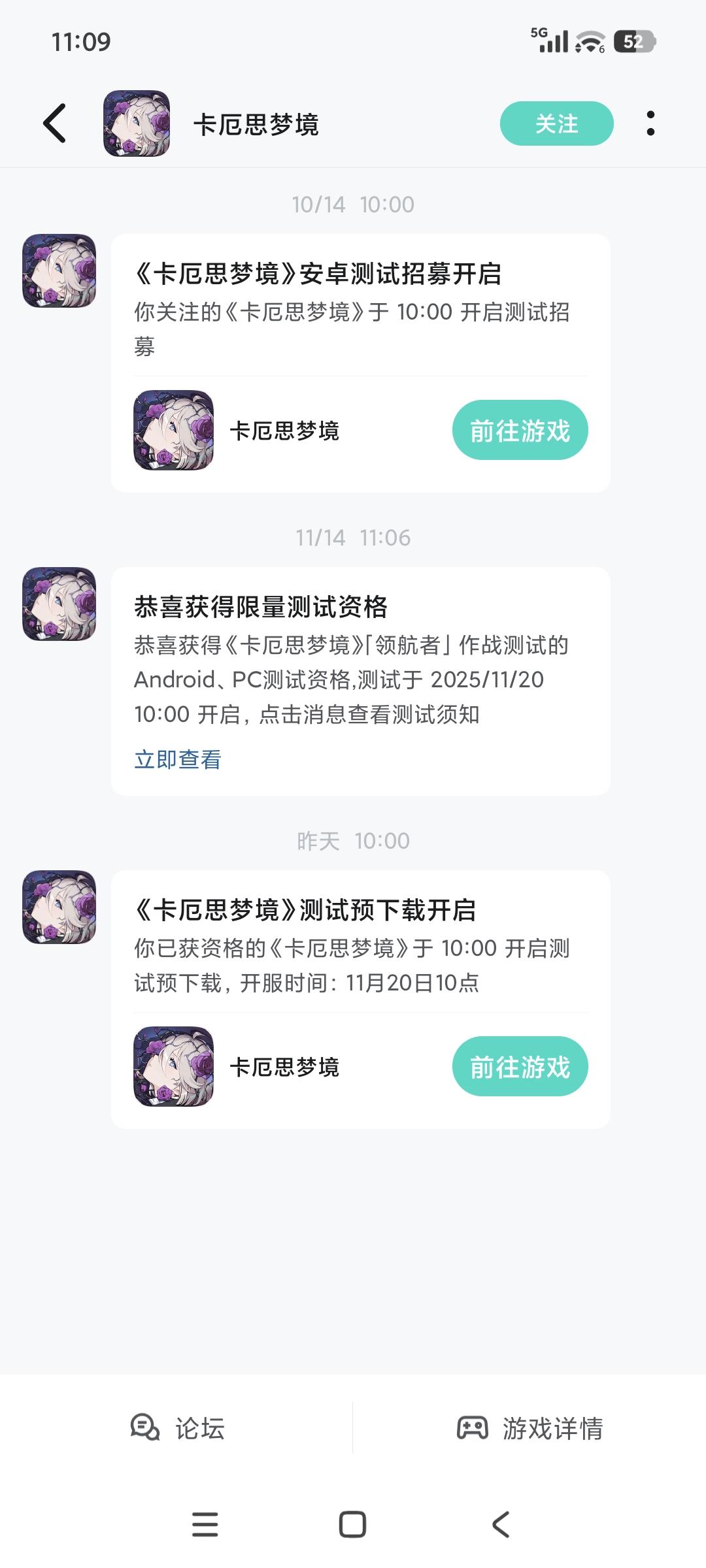
Task: Tap the back arrow to leave the chat
Action: [55, 124]
